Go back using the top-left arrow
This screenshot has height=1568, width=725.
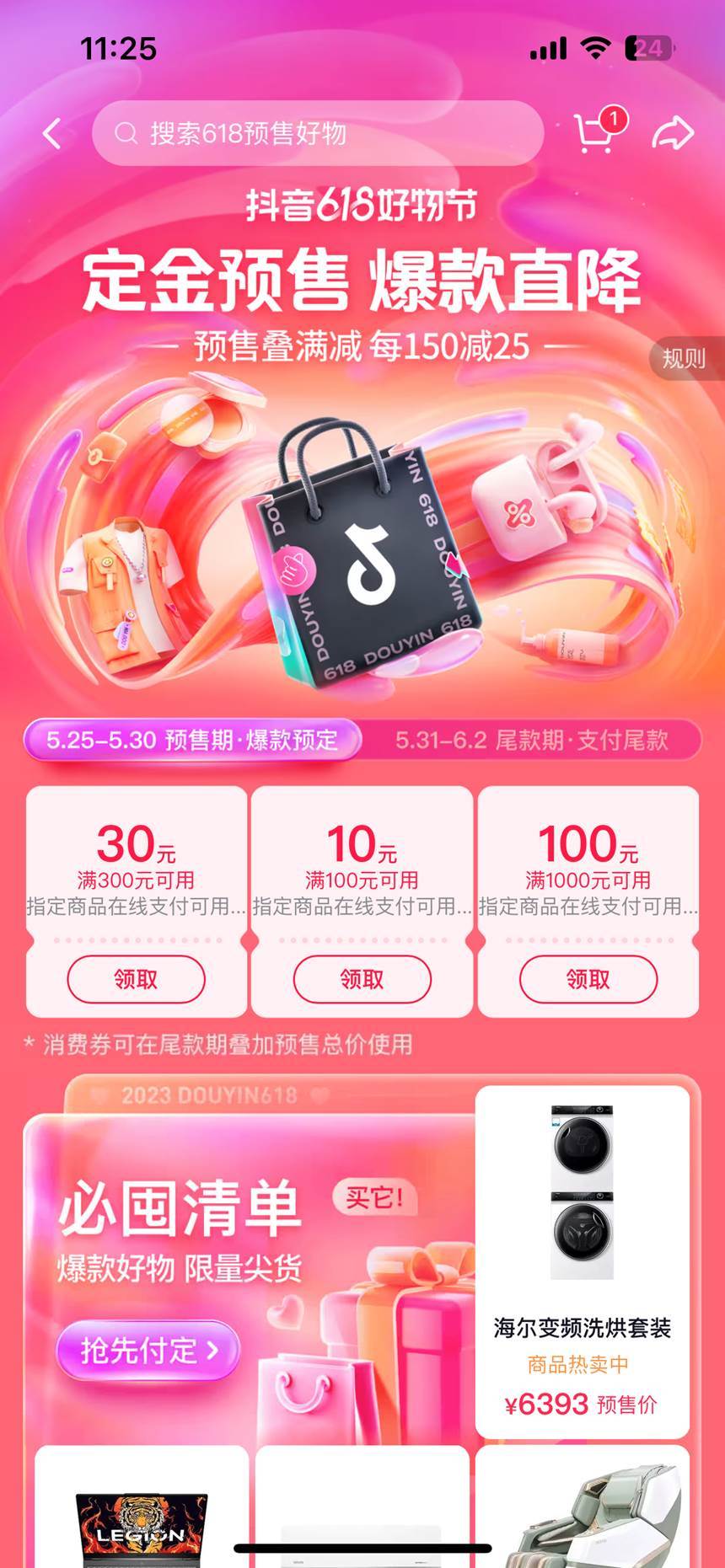point(52,133)
